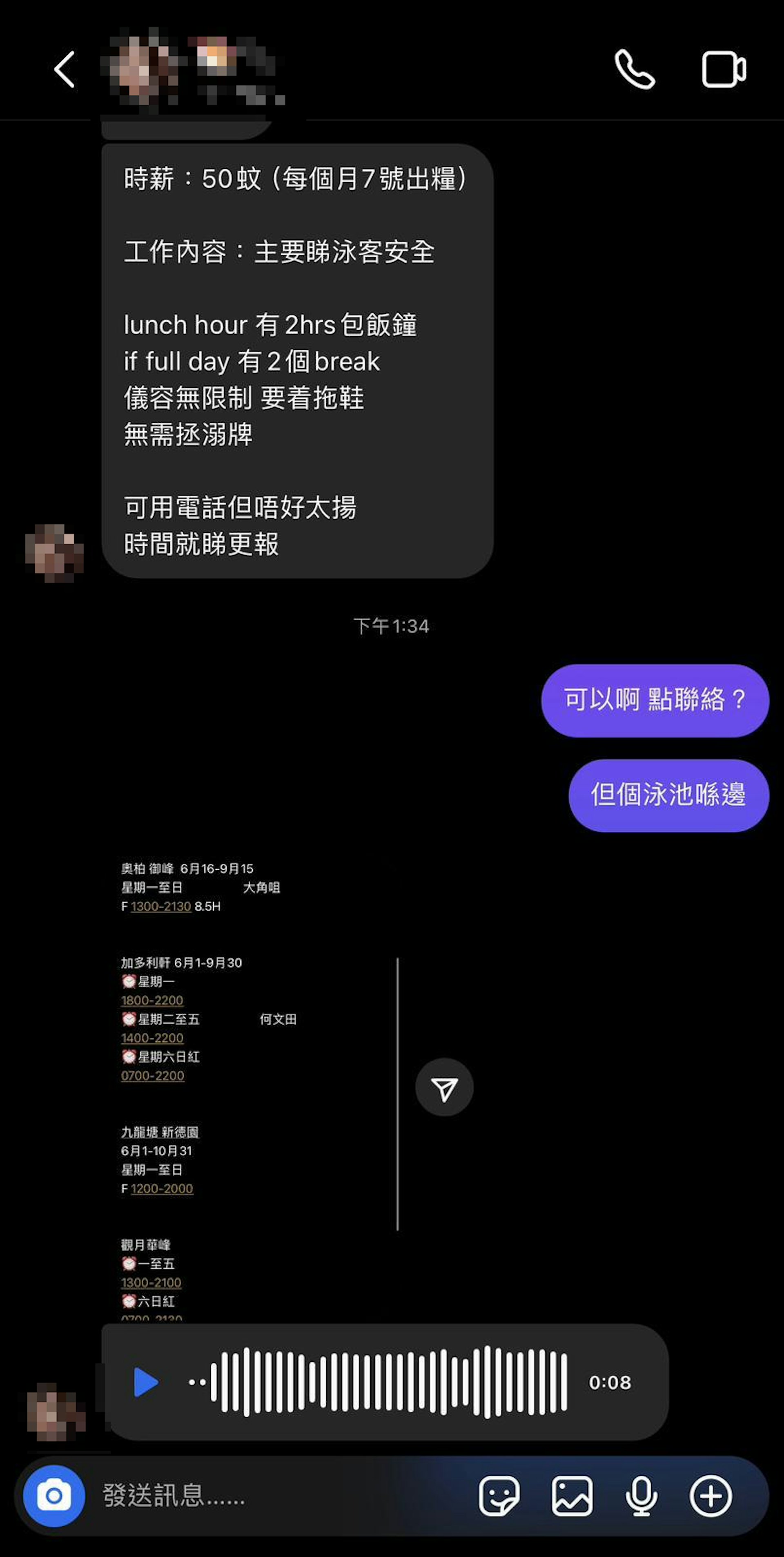Open the camera to send a photo

click(x=54, y=1496)
